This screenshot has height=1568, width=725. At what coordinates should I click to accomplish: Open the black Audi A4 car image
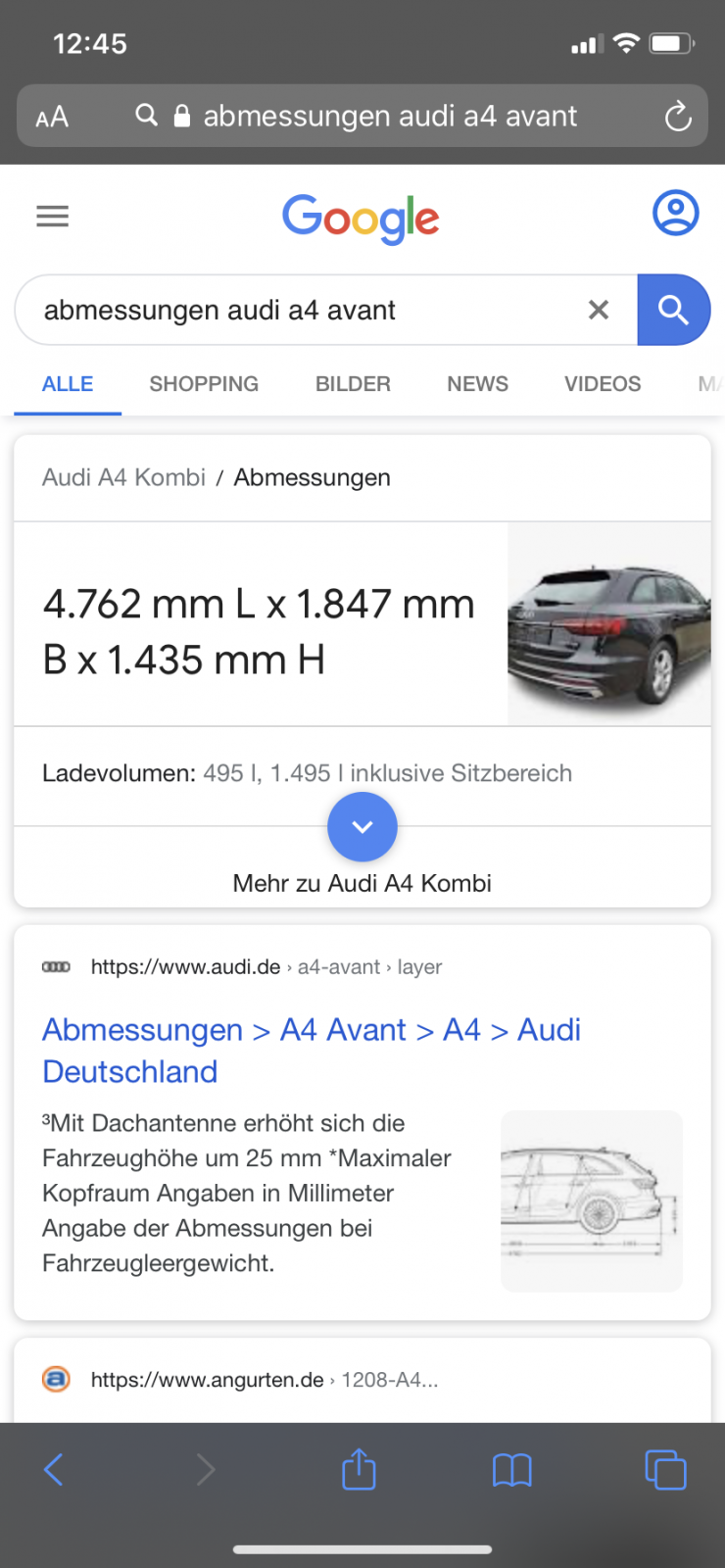pyautogui.click(x=608, y=624)
